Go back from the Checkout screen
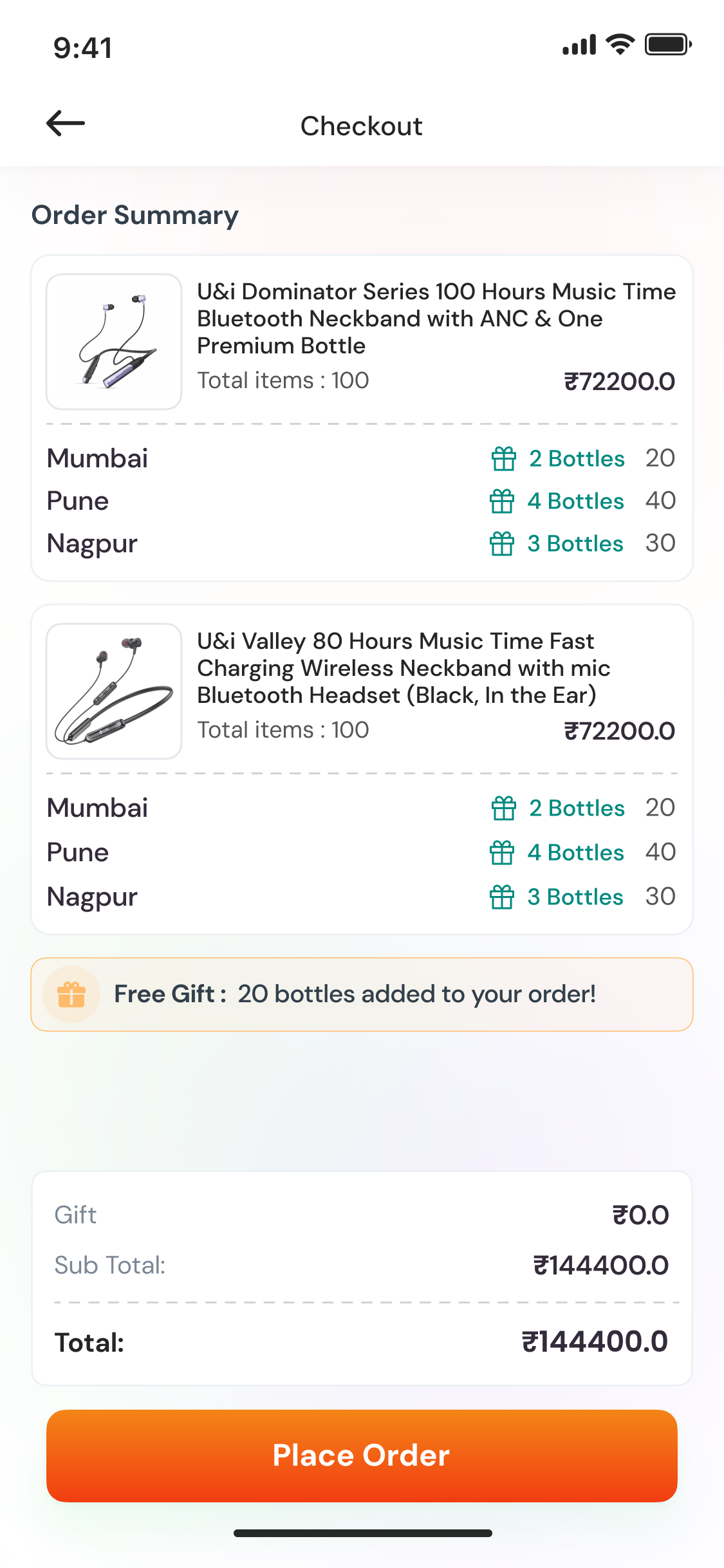This screenshot has height=1568, width=724. [x=66, y=124]
